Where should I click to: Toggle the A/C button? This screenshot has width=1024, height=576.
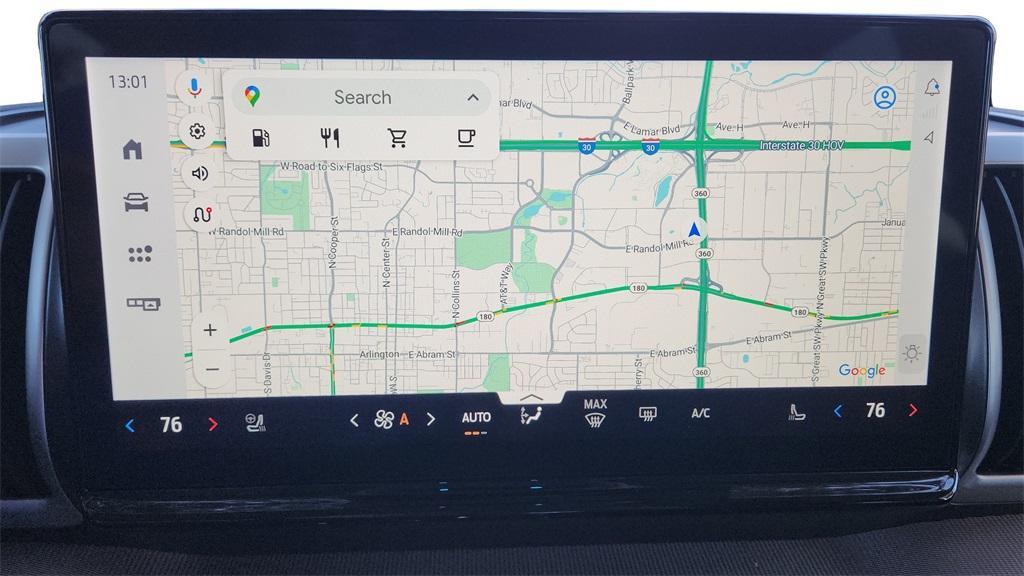tap(700, 413)
